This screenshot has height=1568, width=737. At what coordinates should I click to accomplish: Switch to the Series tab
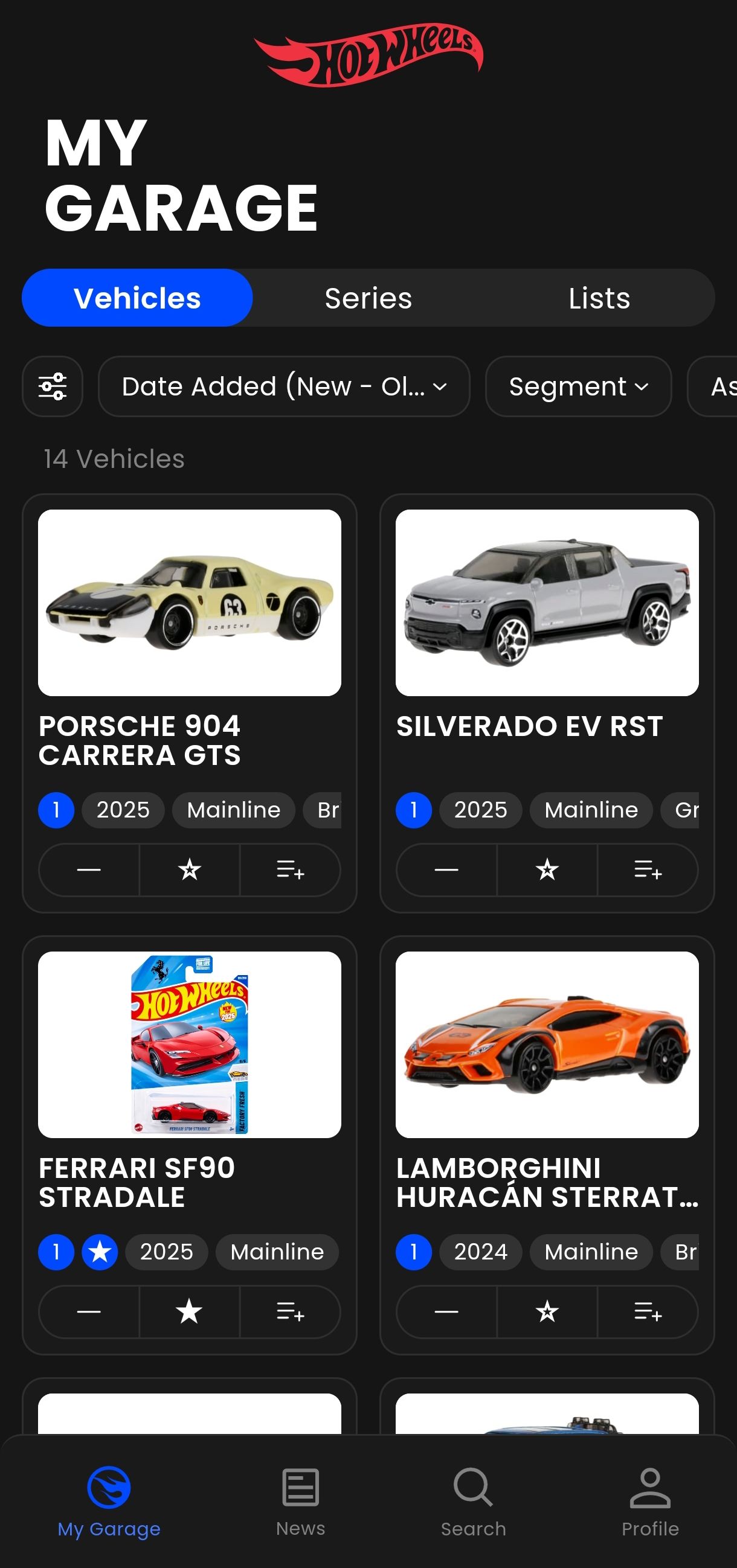point(368,298)
